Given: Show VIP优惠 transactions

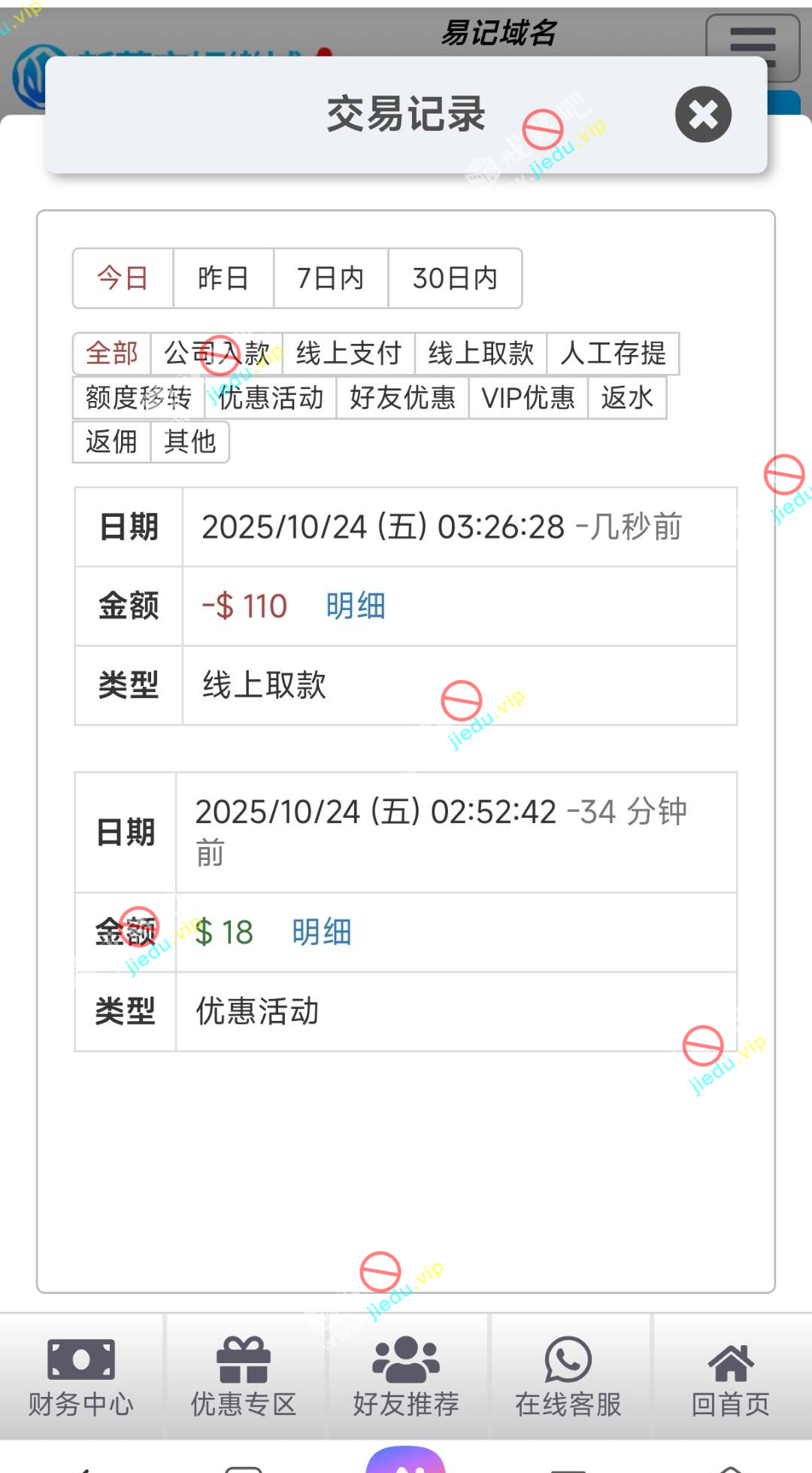Looking at the screenshot, I should pyautogui.click(x=529, y=398).
